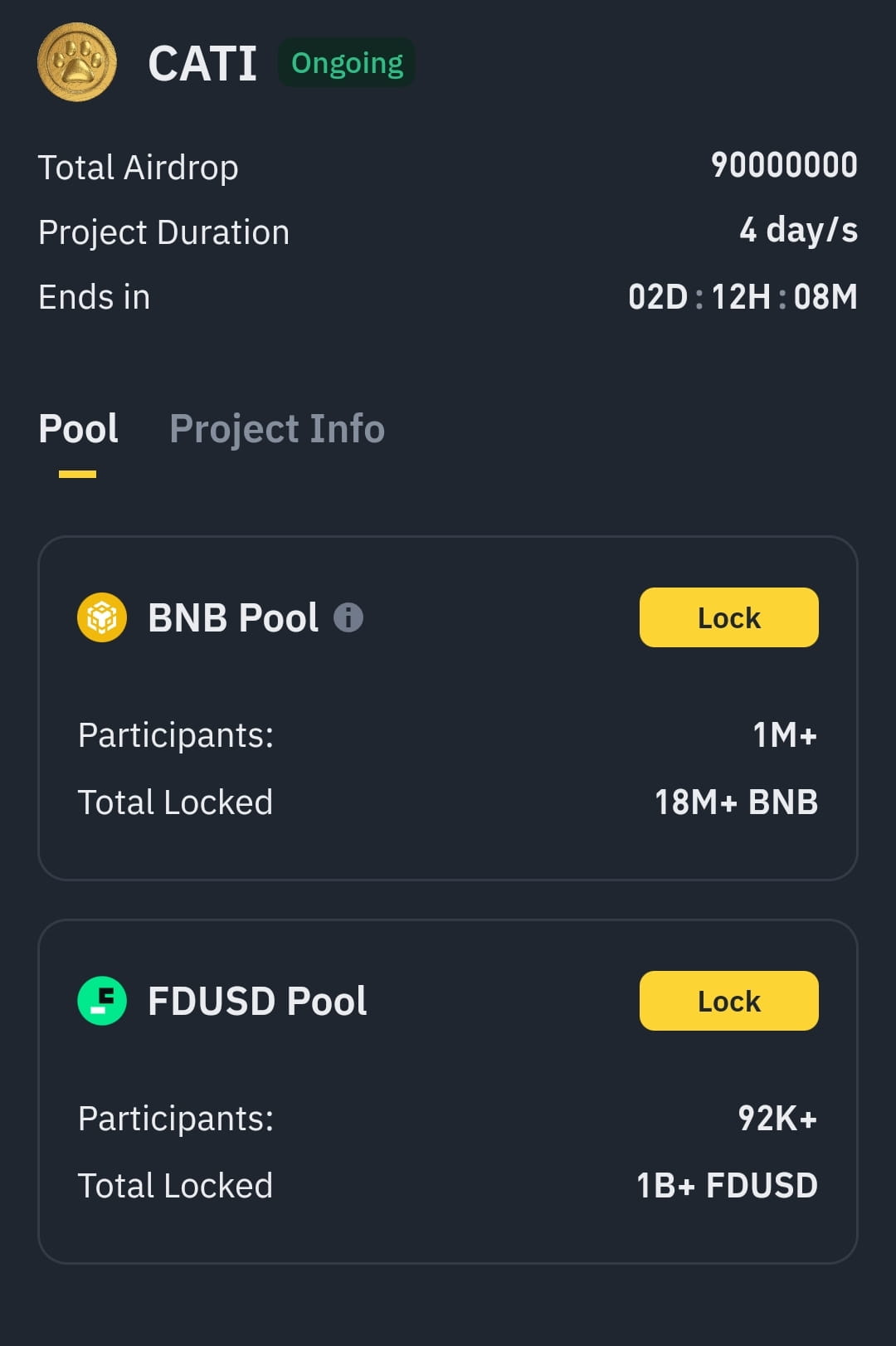Click the gold coin avatar beside CATI
Image resolution: width=896 pixels, height=1346 pixels.
pyautogui.click(x=77, y=61)
